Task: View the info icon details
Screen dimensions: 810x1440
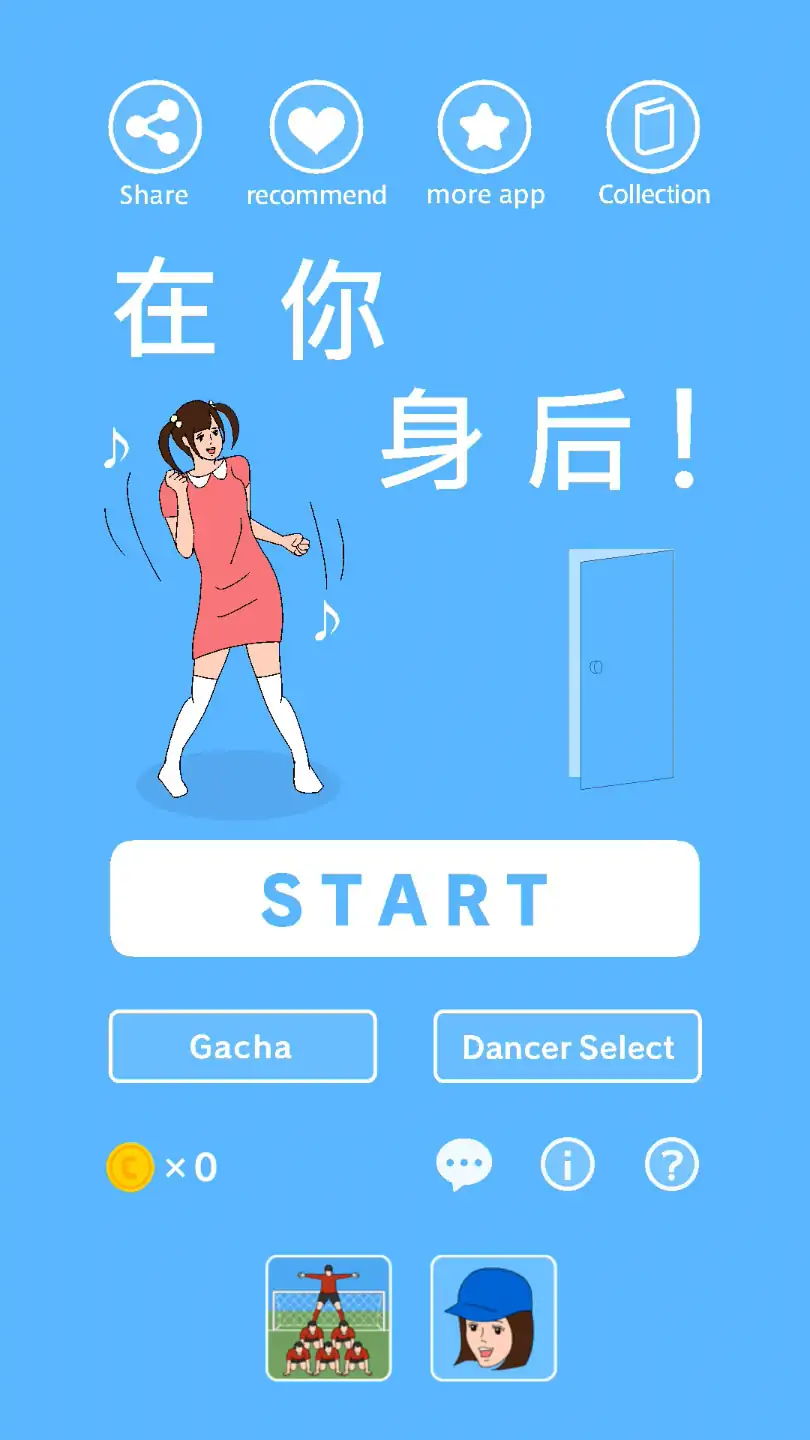Action: click(567, 1166)
